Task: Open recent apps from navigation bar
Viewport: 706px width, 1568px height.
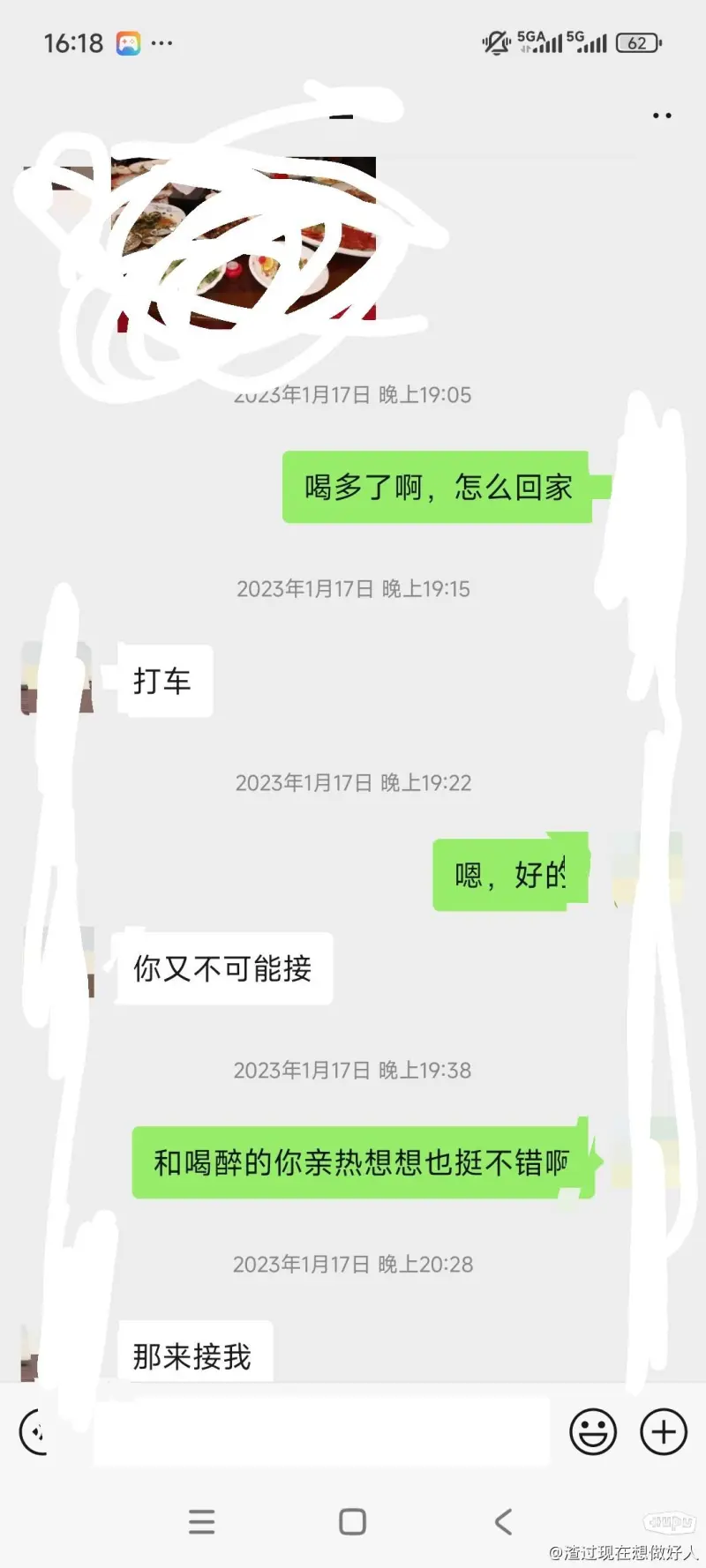Action: pos(202,1521)
